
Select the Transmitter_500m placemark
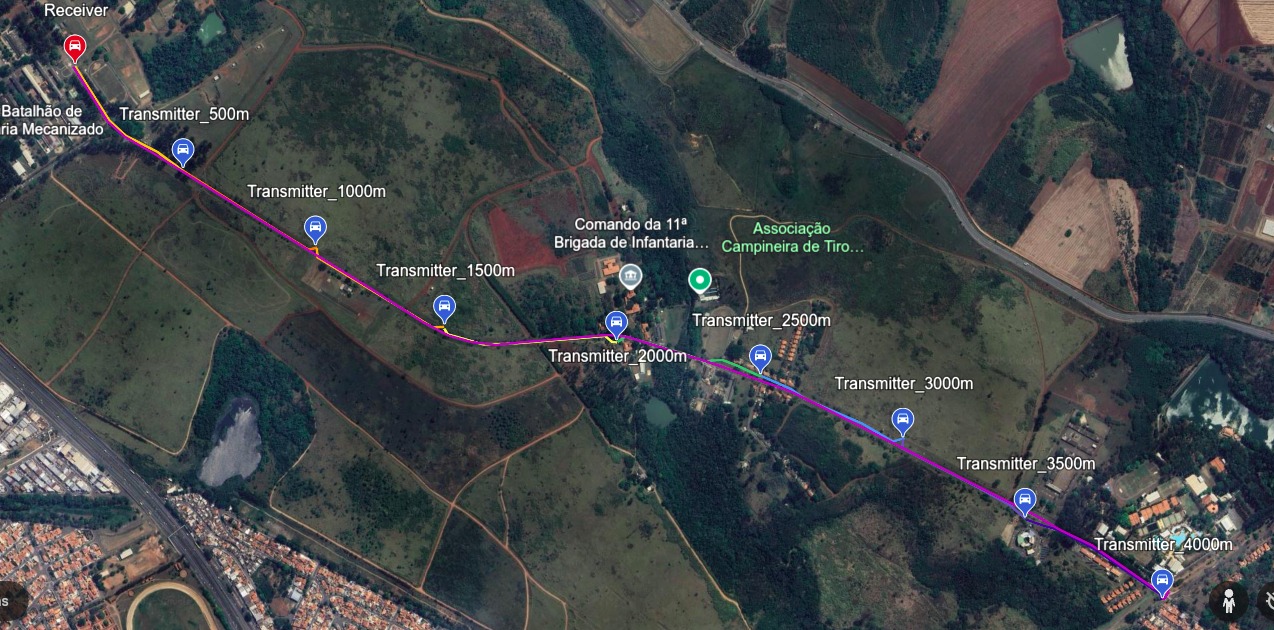182,151
